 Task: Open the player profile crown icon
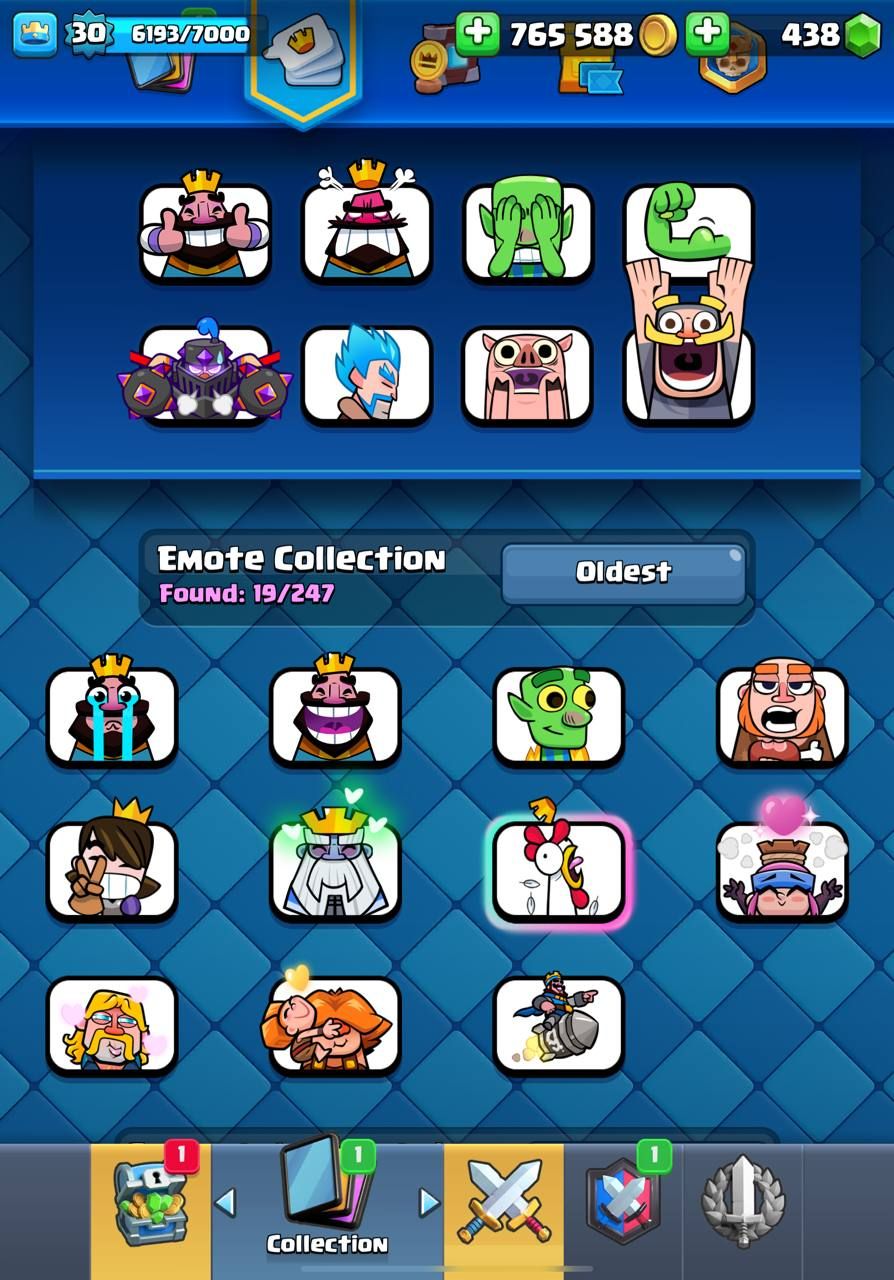35,34
